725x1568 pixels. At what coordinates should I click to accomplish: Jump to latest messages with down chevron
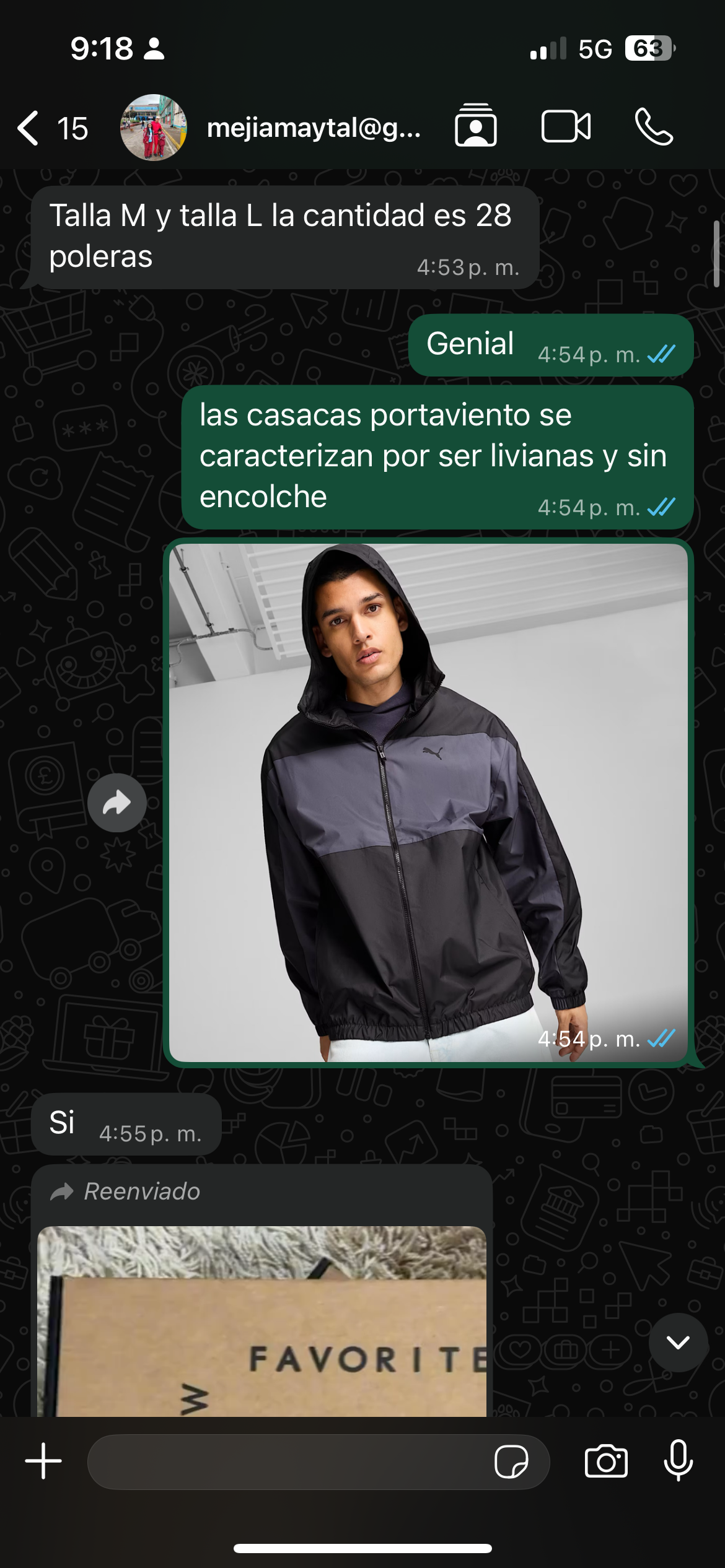click(x=678, y=1342)
